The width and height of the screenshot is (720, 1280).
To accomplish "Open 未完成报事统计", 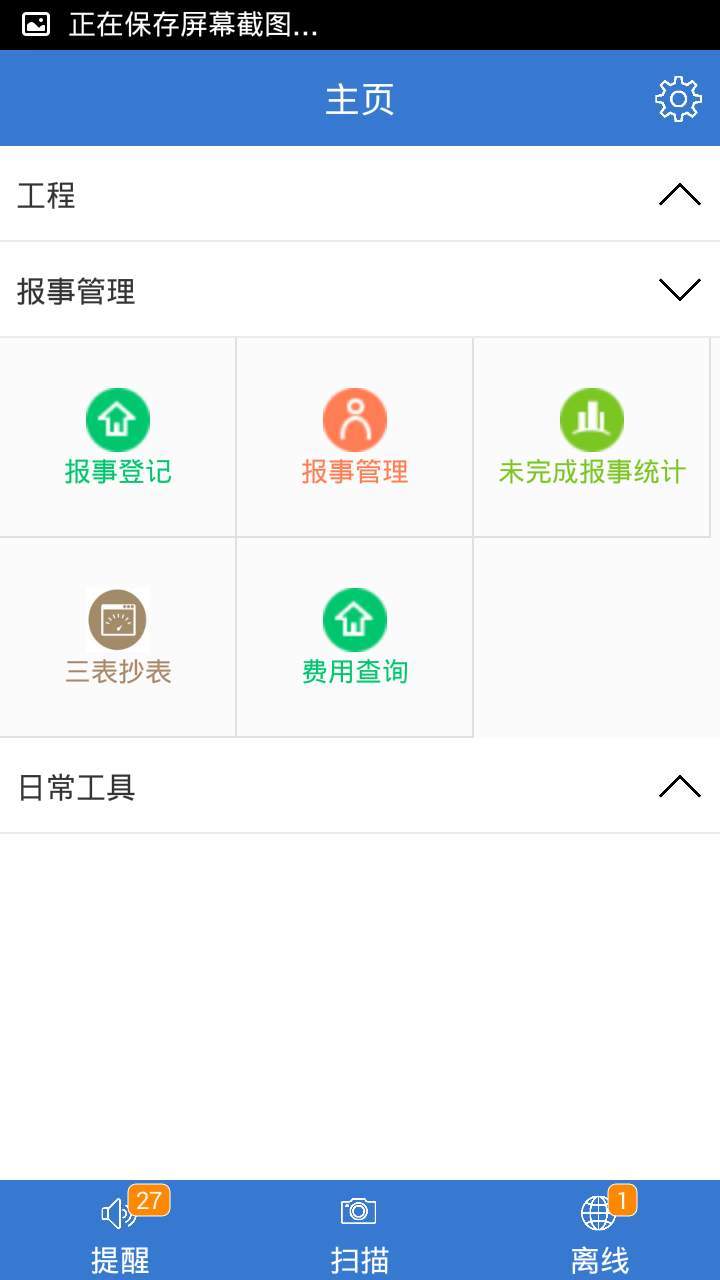I will point(592,437).
